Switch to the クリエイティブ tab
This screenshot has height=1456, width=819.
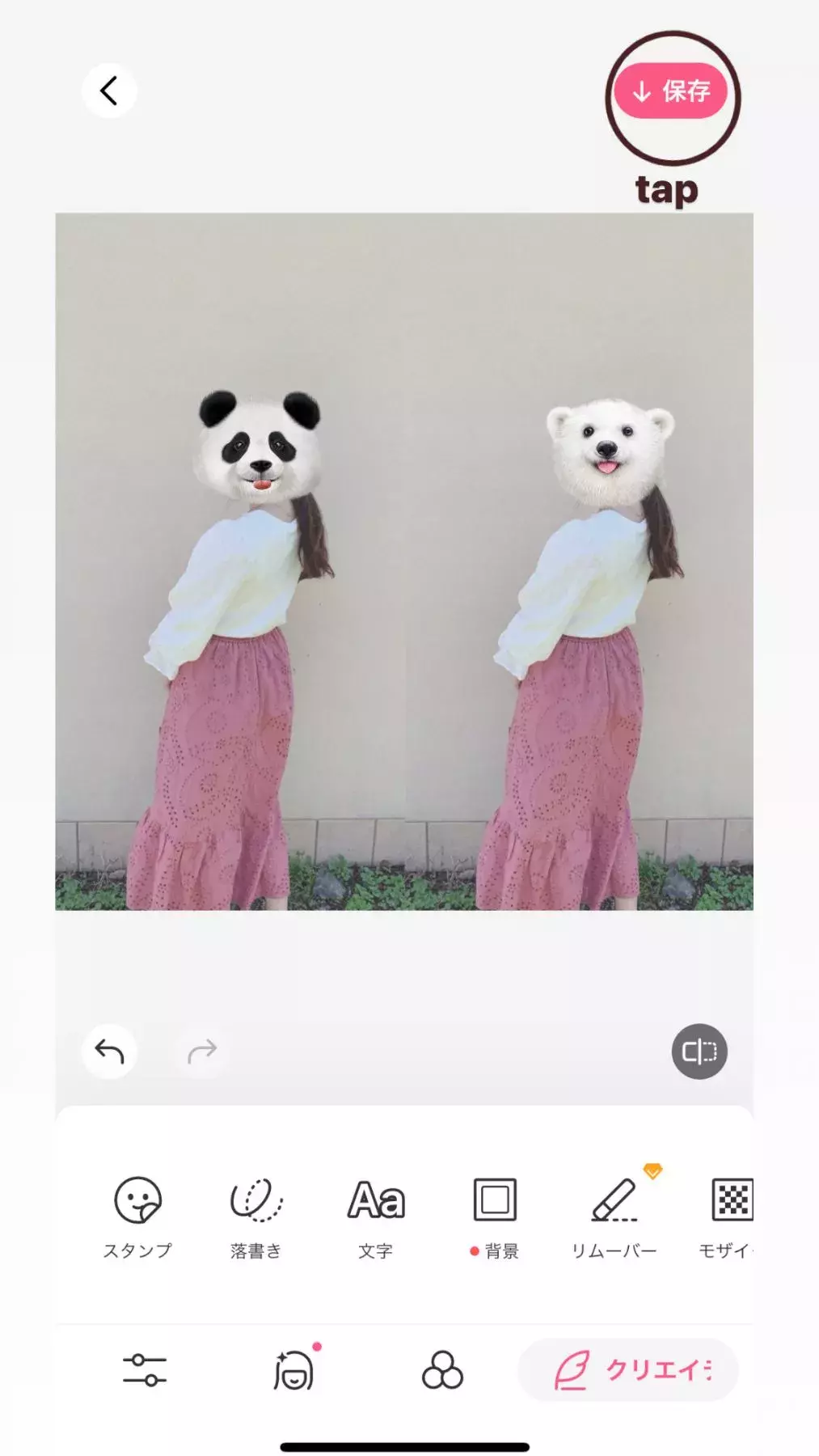click(x=629, y=1370)
